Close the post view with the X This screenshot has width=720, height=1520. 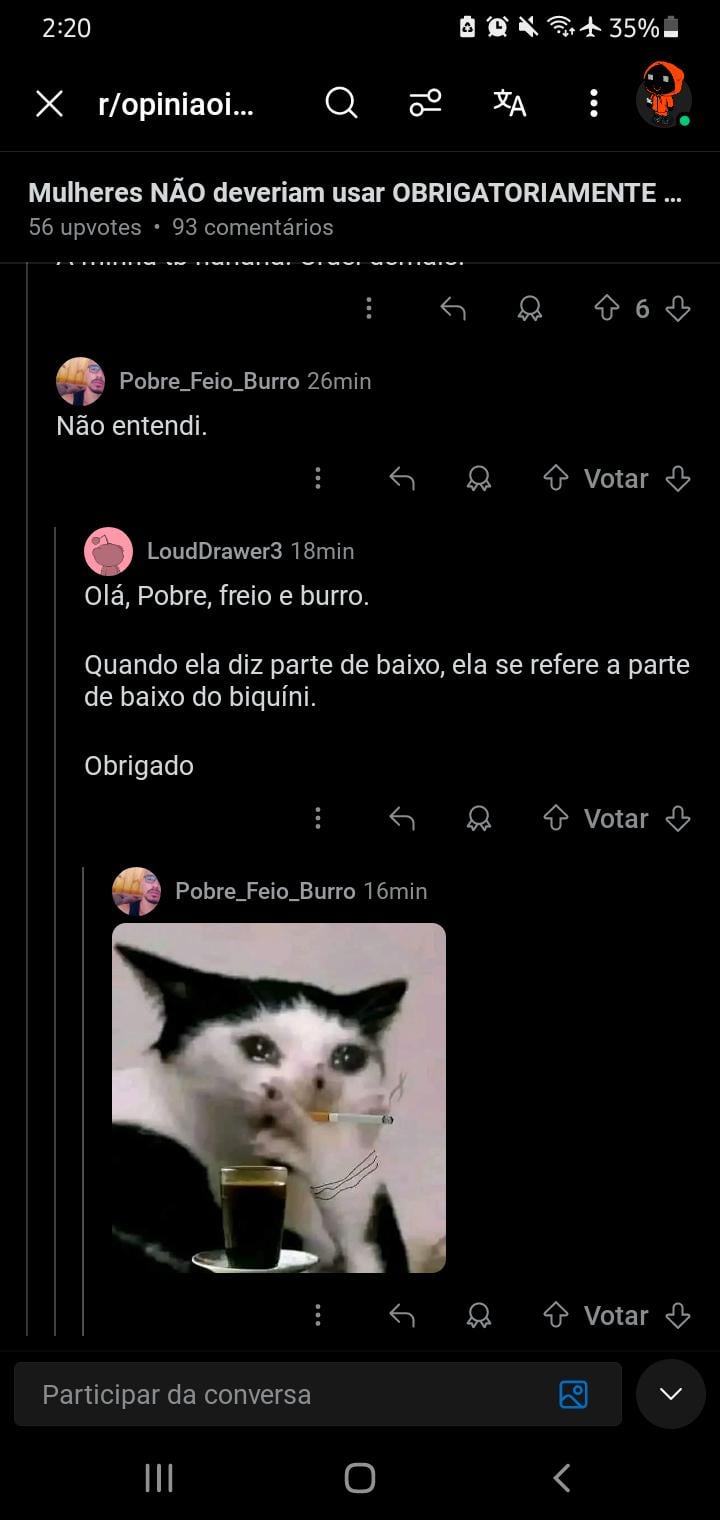[49, 103]
